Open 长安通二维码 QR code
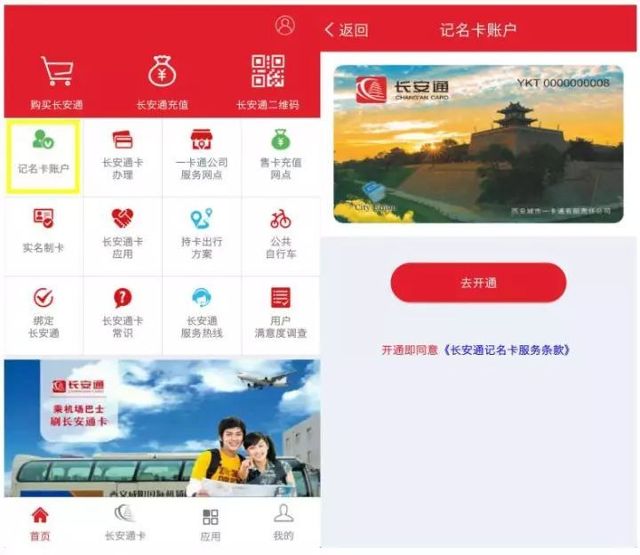640x555 pixels. 267,80
